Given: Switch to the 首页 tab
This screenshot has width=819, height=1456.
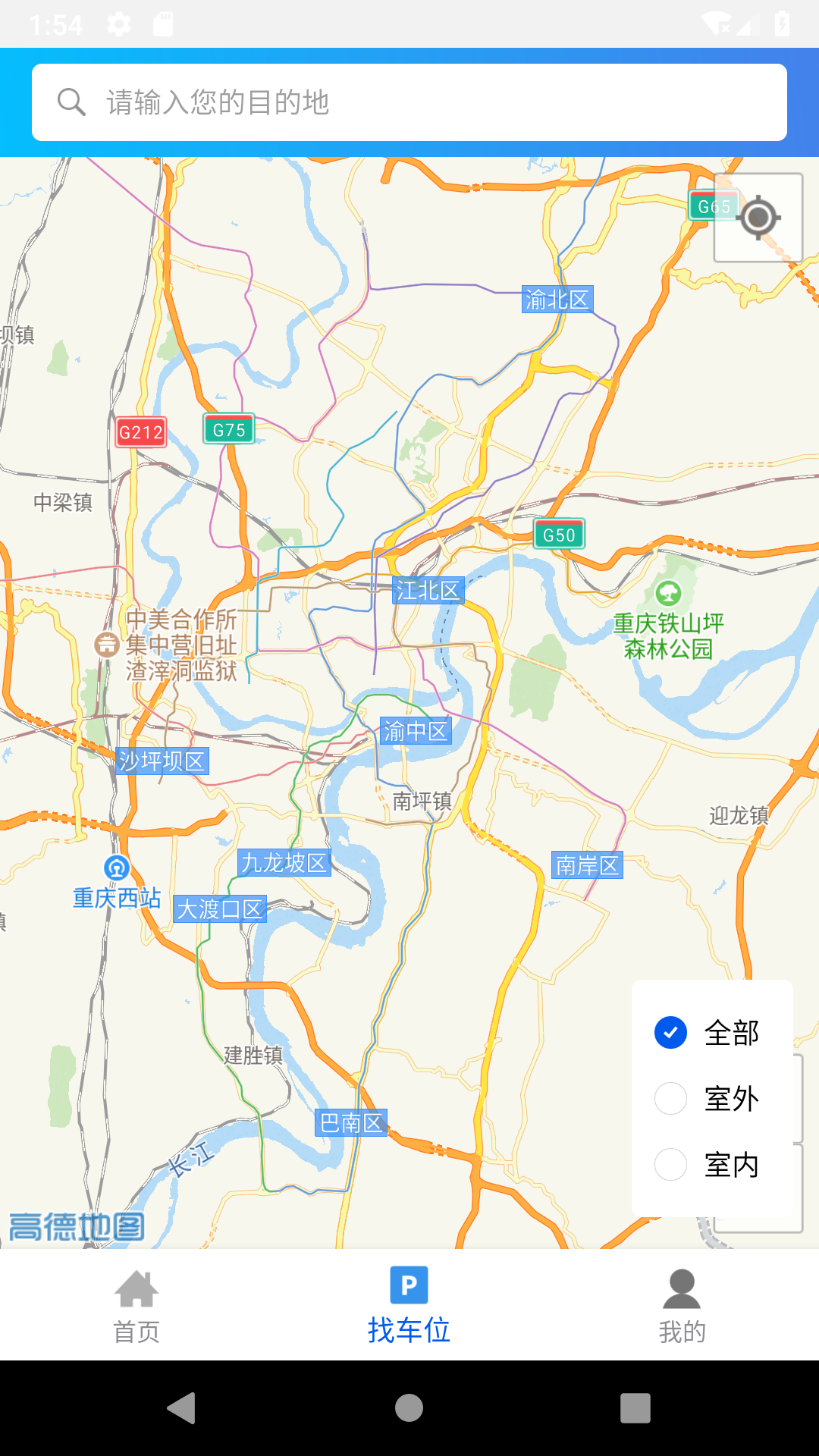Looking at the screenshot, I should point(136,1306).
